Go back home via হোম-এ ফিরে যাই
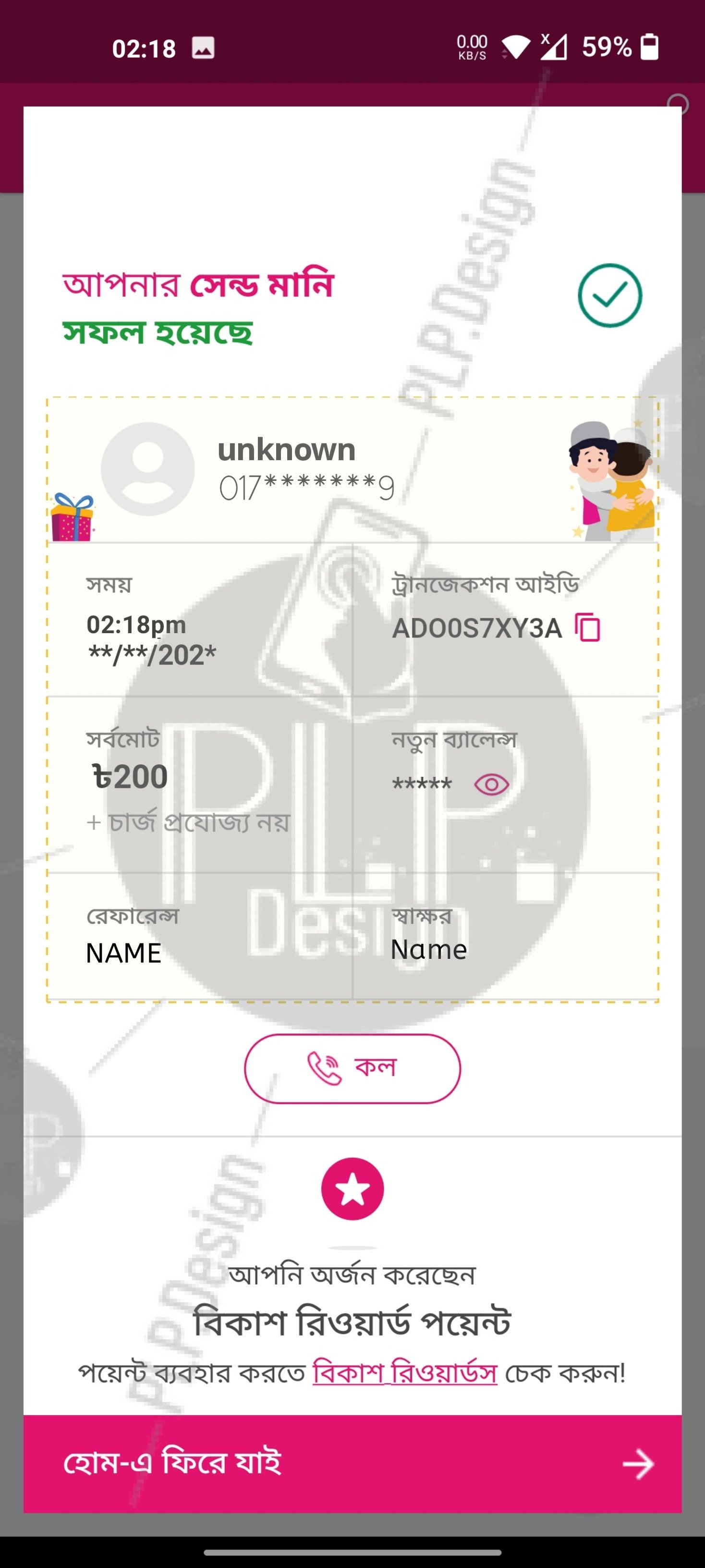 (352, 1463)
